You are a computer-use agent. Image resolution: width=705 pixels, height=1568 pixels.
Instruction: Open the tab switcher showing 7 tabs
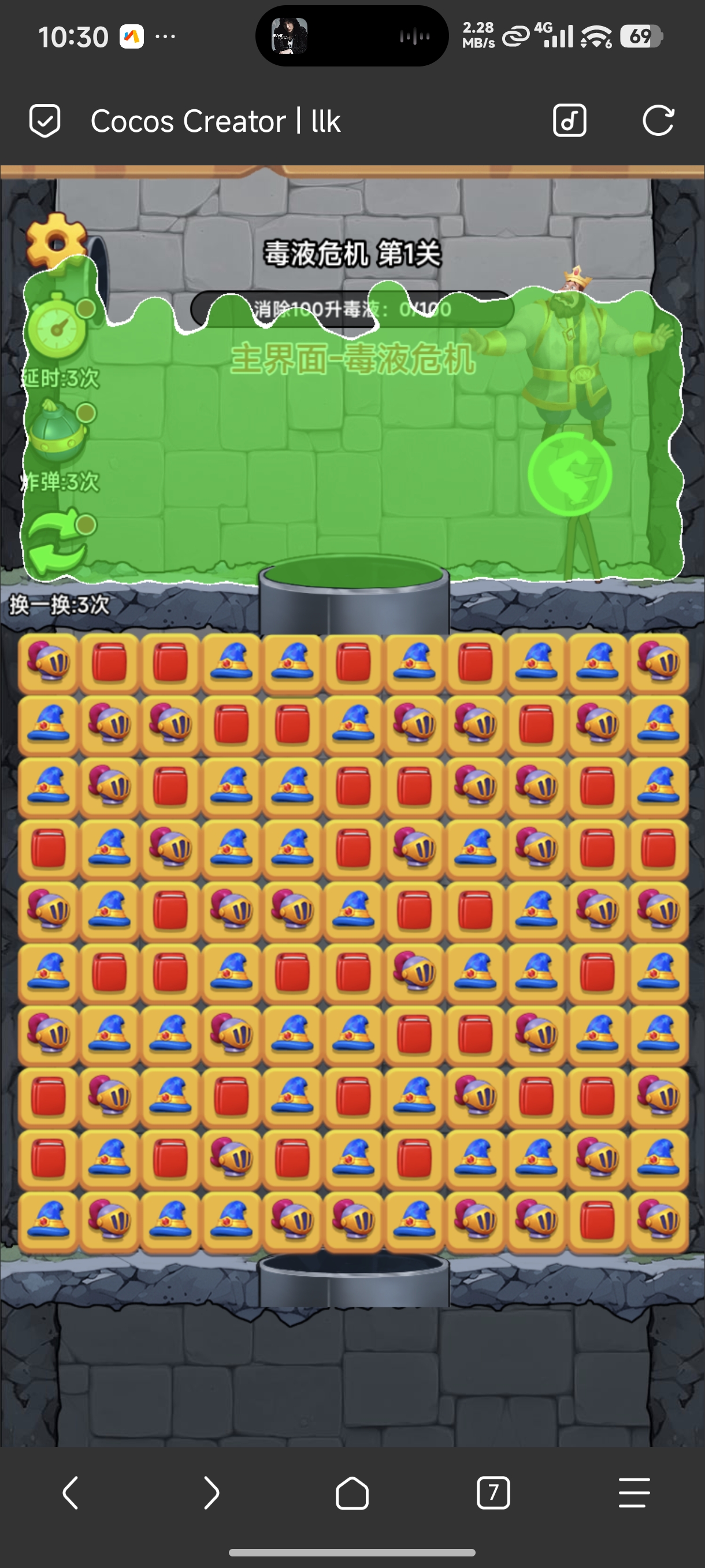(493, 1492)
